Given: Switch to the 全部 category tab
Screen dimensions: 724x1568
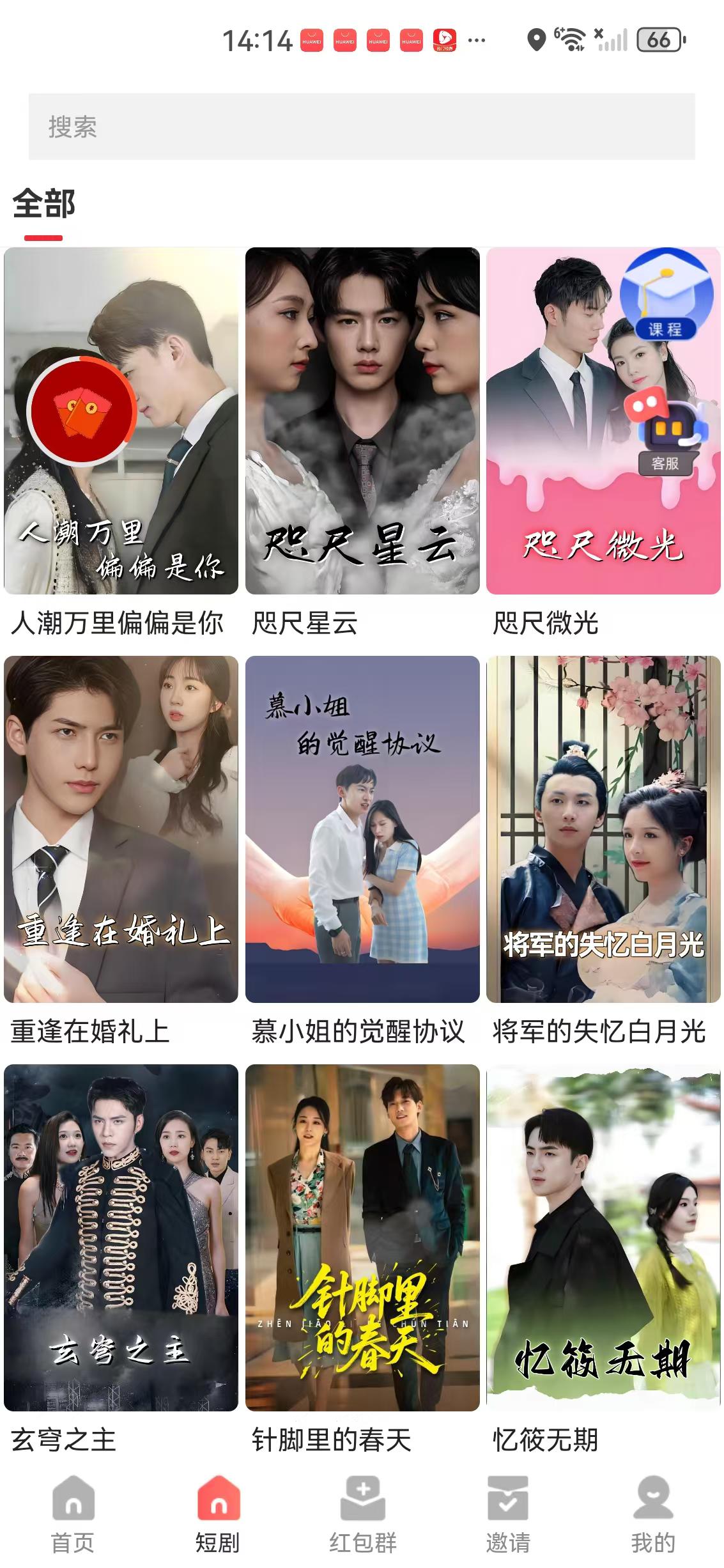Looking at the screenshot, I should pos(42,203).
